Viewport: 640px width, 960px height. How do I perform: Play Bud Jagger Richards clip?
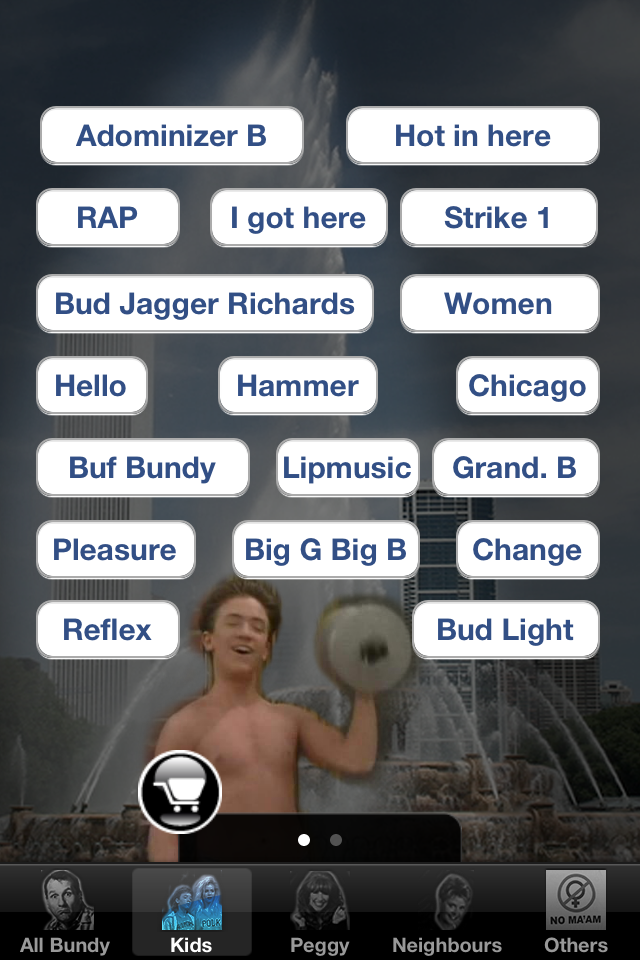[205, 304]
